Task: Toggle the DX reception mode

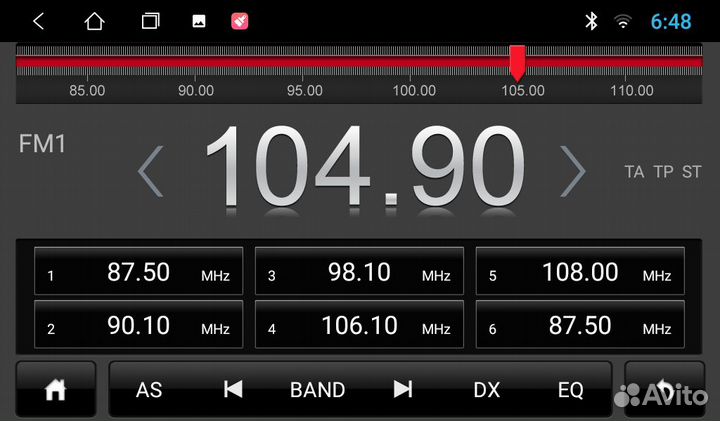Action: (x=486, y=390)
